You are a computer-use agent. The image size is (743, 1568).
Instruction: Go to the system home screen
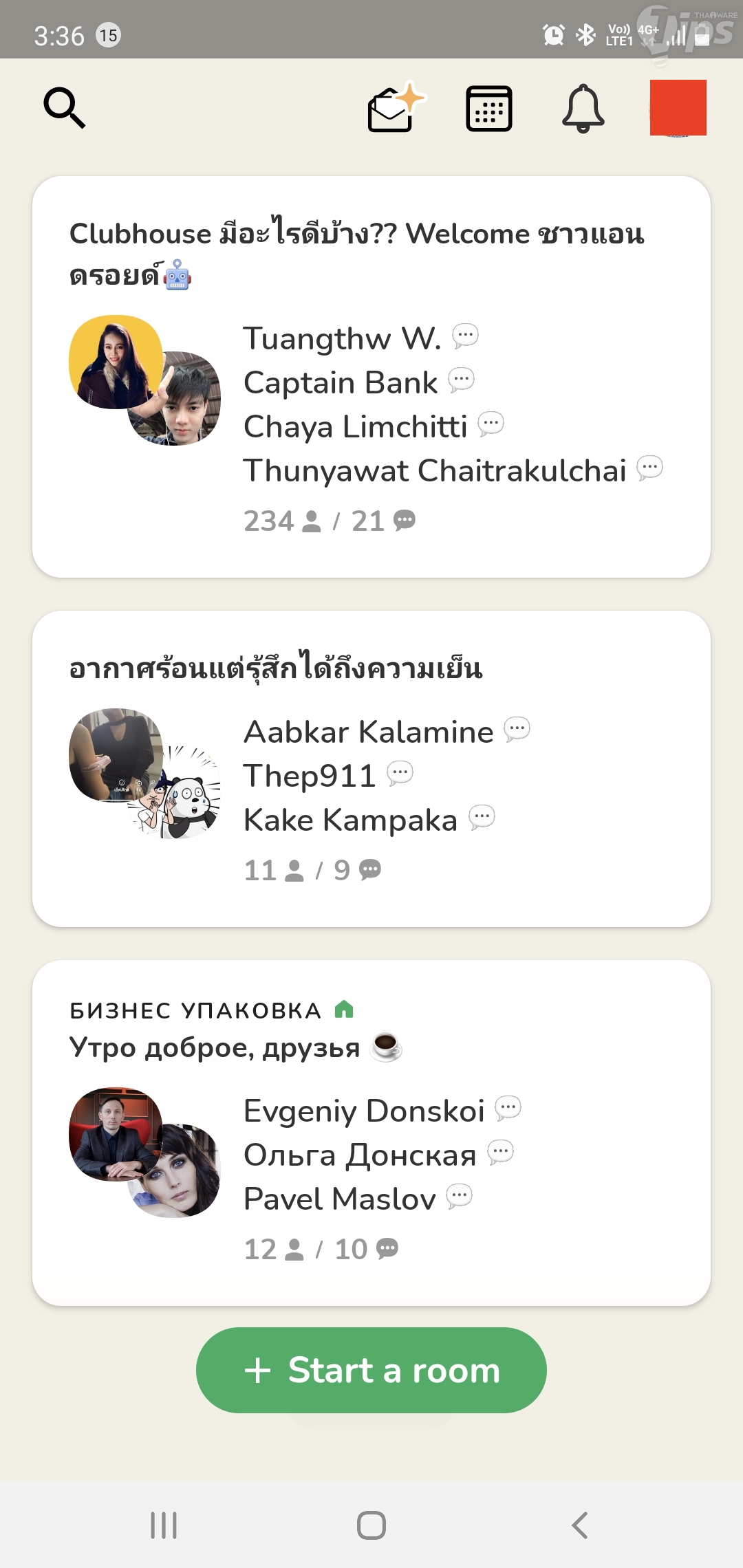(371, 1525)
